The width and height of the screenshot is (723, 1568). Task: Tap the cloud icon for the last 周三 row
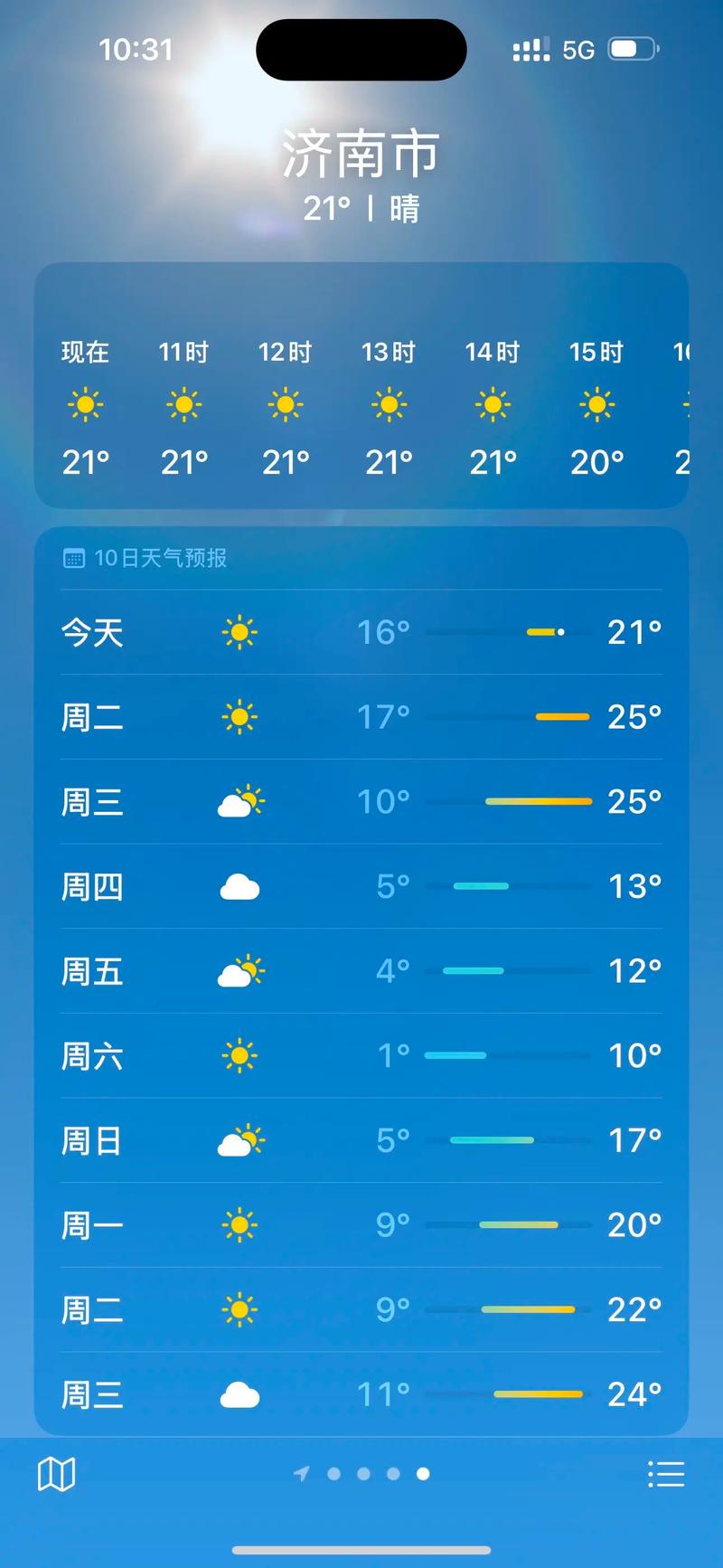[x=239, y=1394]
